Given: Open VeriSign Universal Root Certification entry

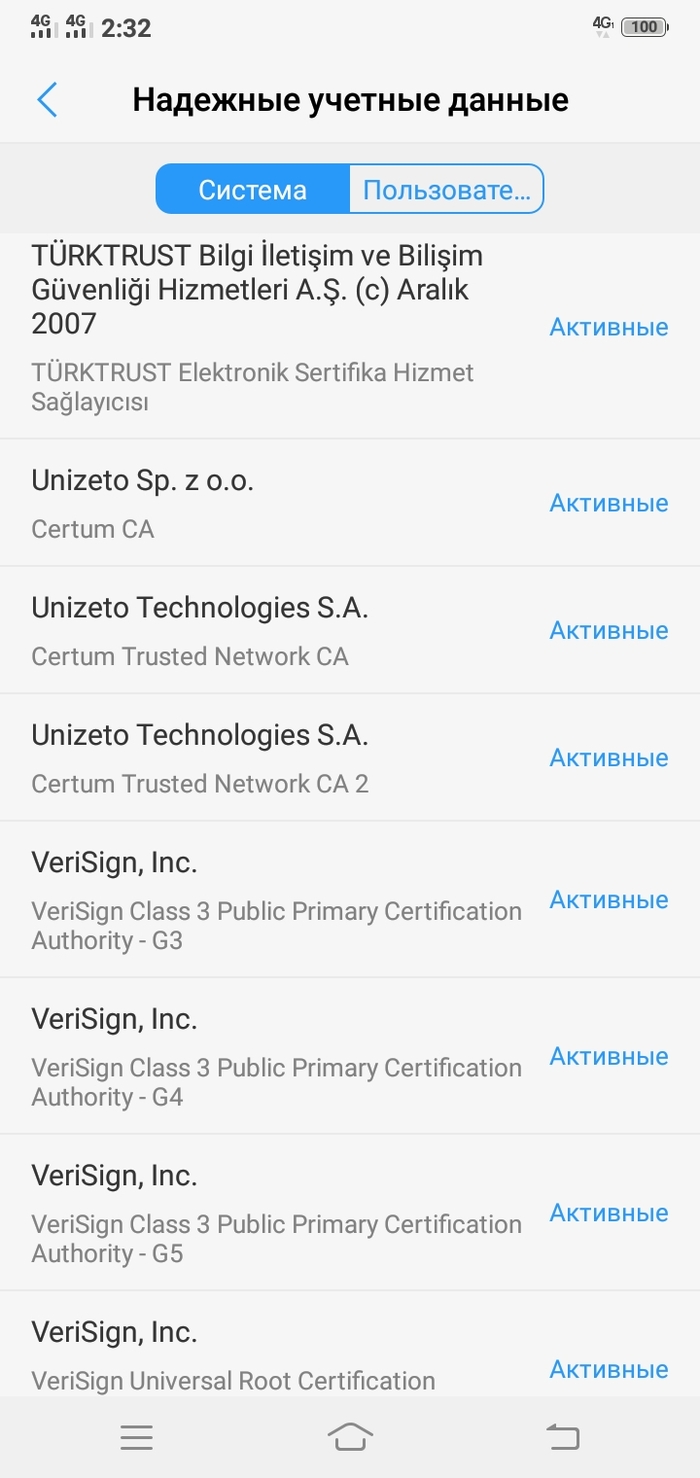Looking at the screenshot, I should 270,1356.
